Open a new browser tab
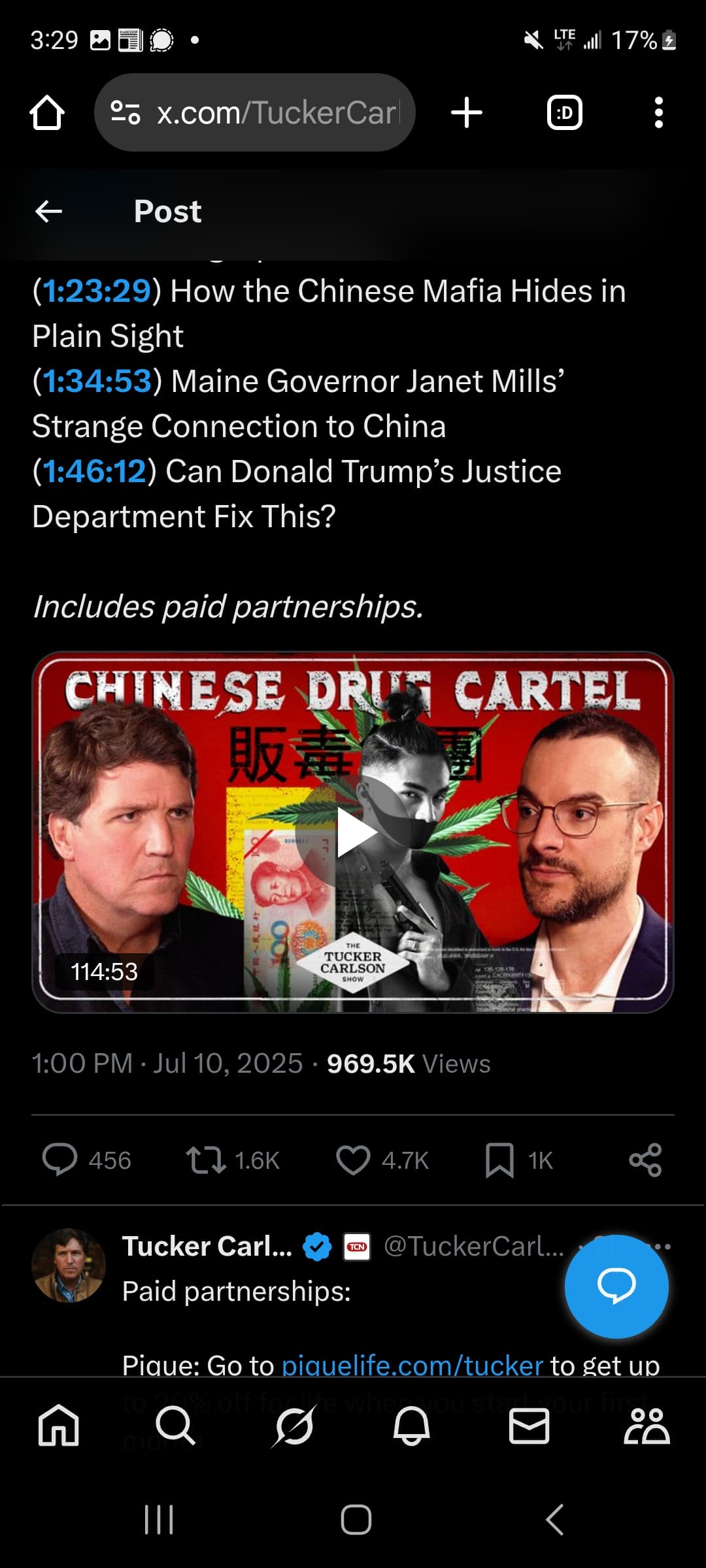Screen dimensions: 706x1568 click(467, 112)
